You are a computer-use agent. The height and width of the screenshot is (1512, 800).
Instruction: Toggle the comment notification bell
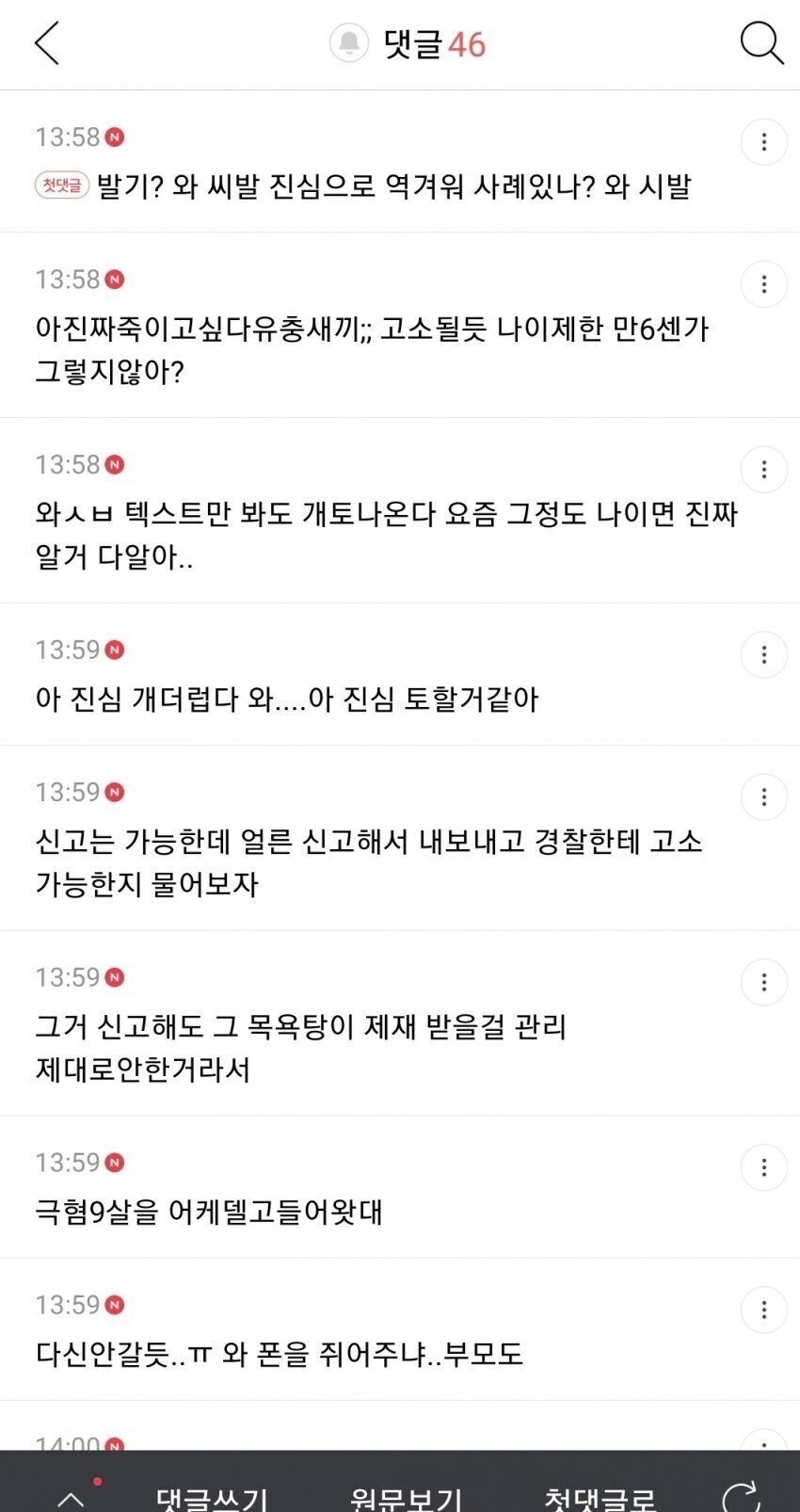click(x=348, y=43)
